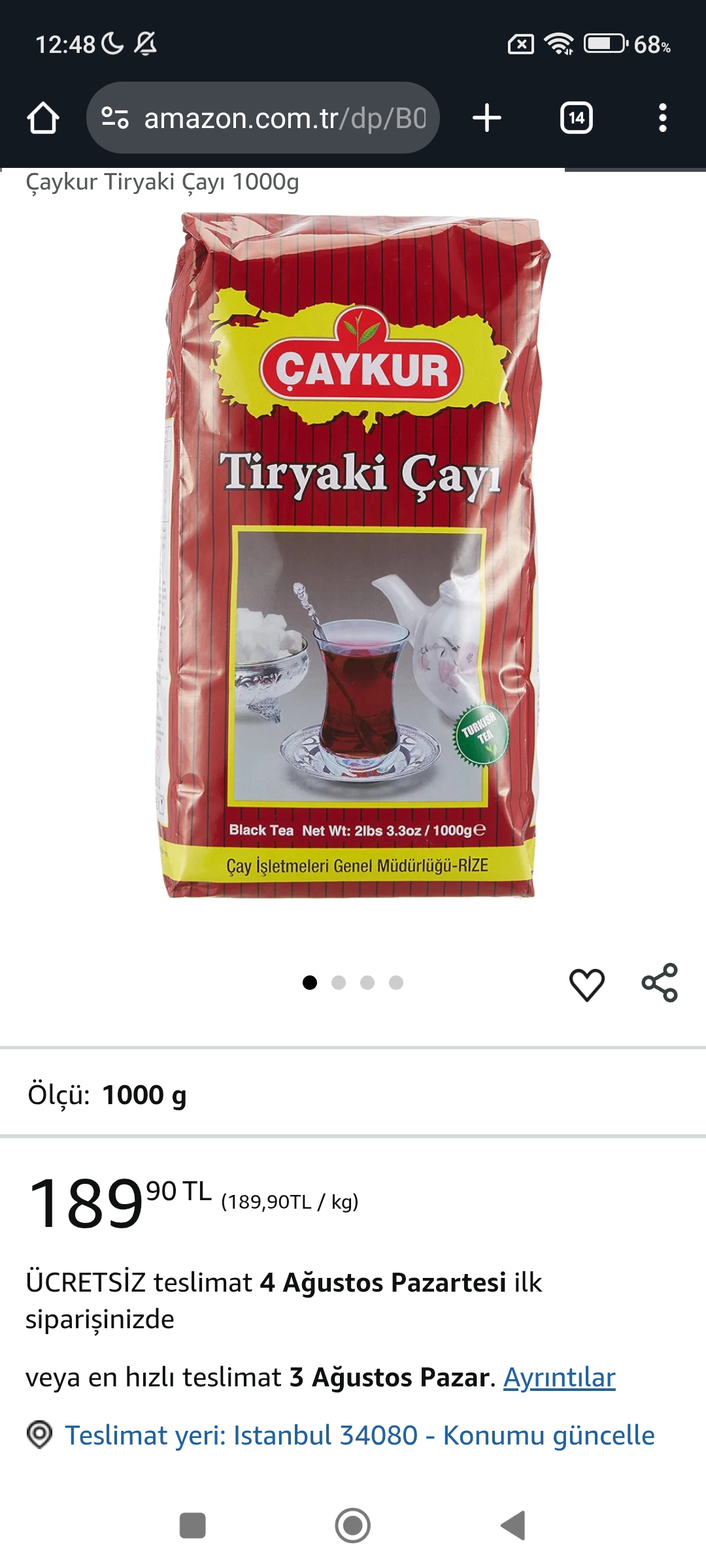Open recent apps with the square button

(192, 1526)
